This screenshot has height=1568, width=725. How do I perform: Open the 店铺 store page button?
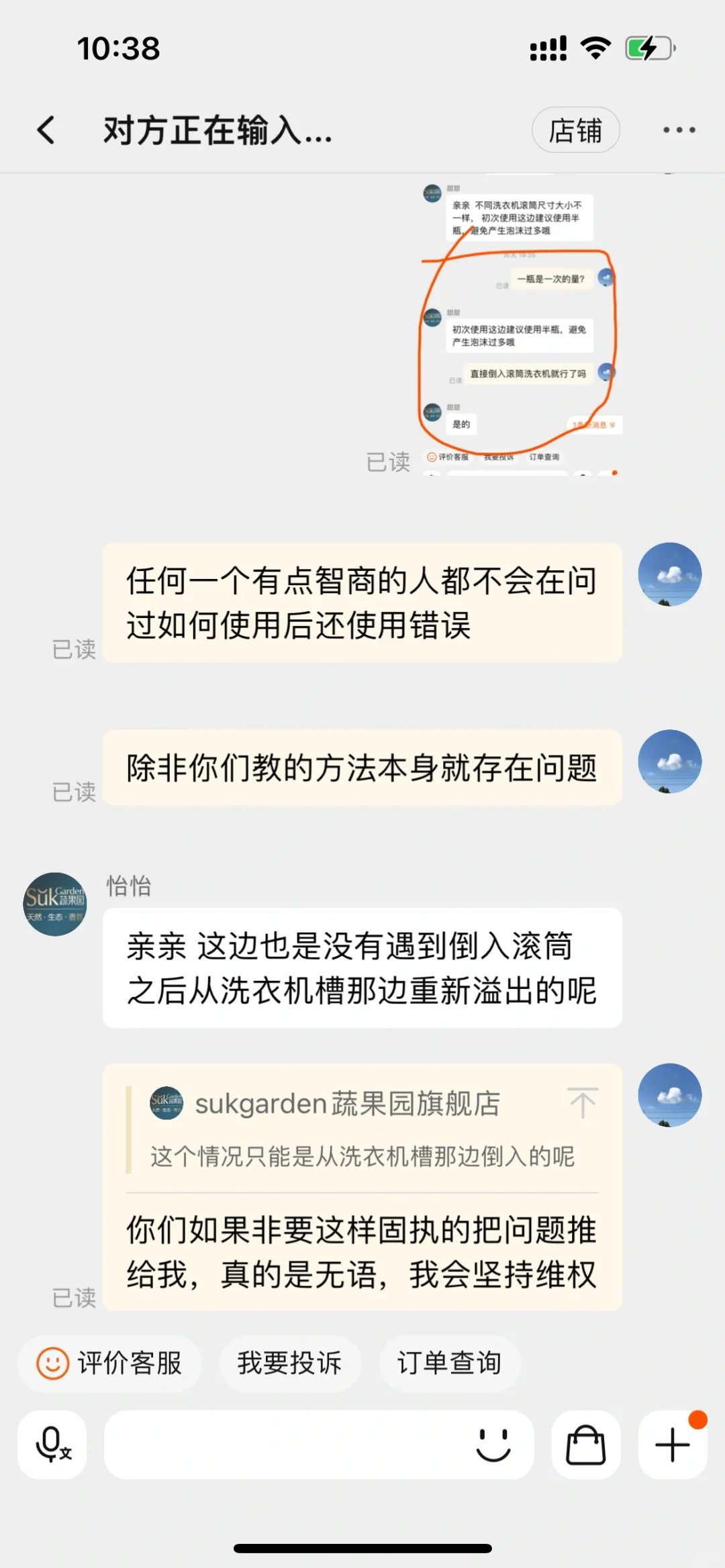coord(575,129)
